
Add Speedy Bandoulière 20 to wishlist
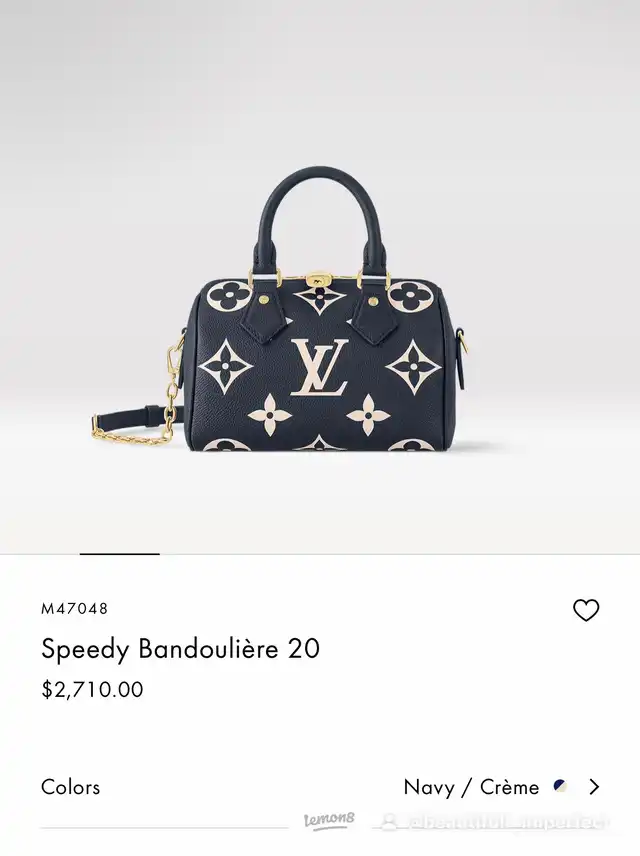pyautogui.click(x=586, y=610)
